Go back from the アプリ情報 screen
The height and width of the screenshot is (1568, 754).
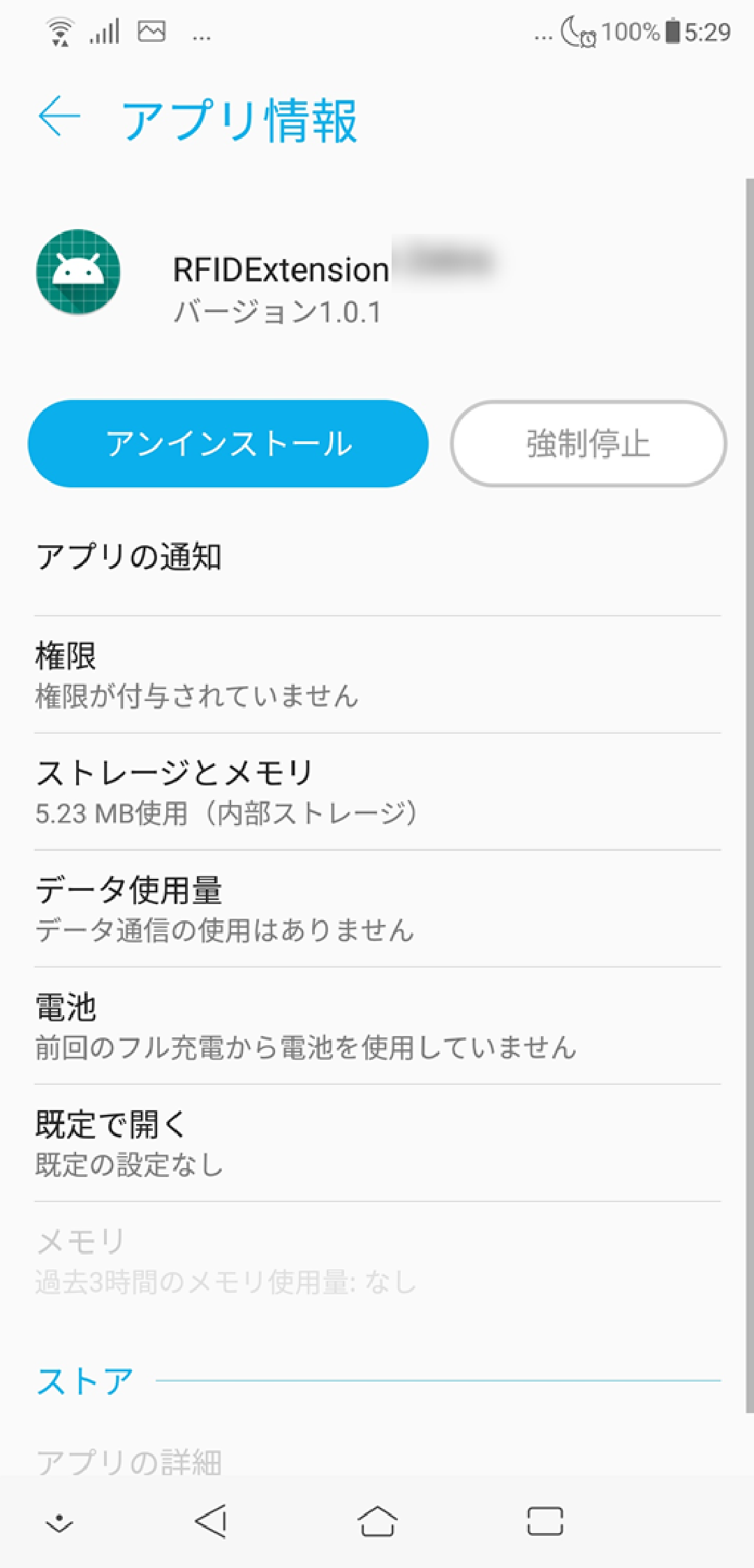60,116
